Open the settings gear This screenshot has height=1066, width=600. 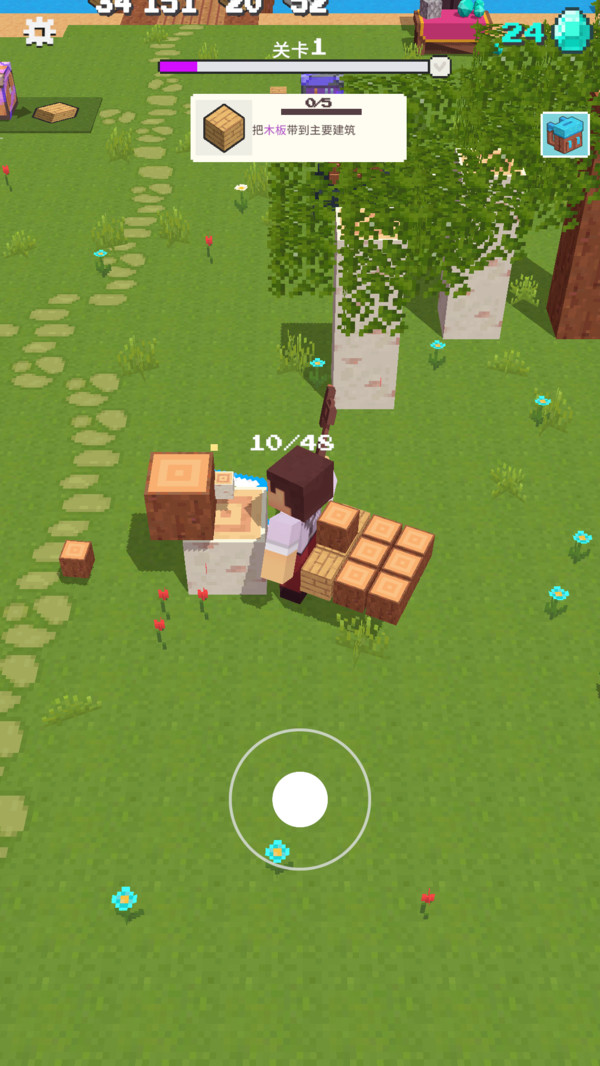(x=39, y=31)
